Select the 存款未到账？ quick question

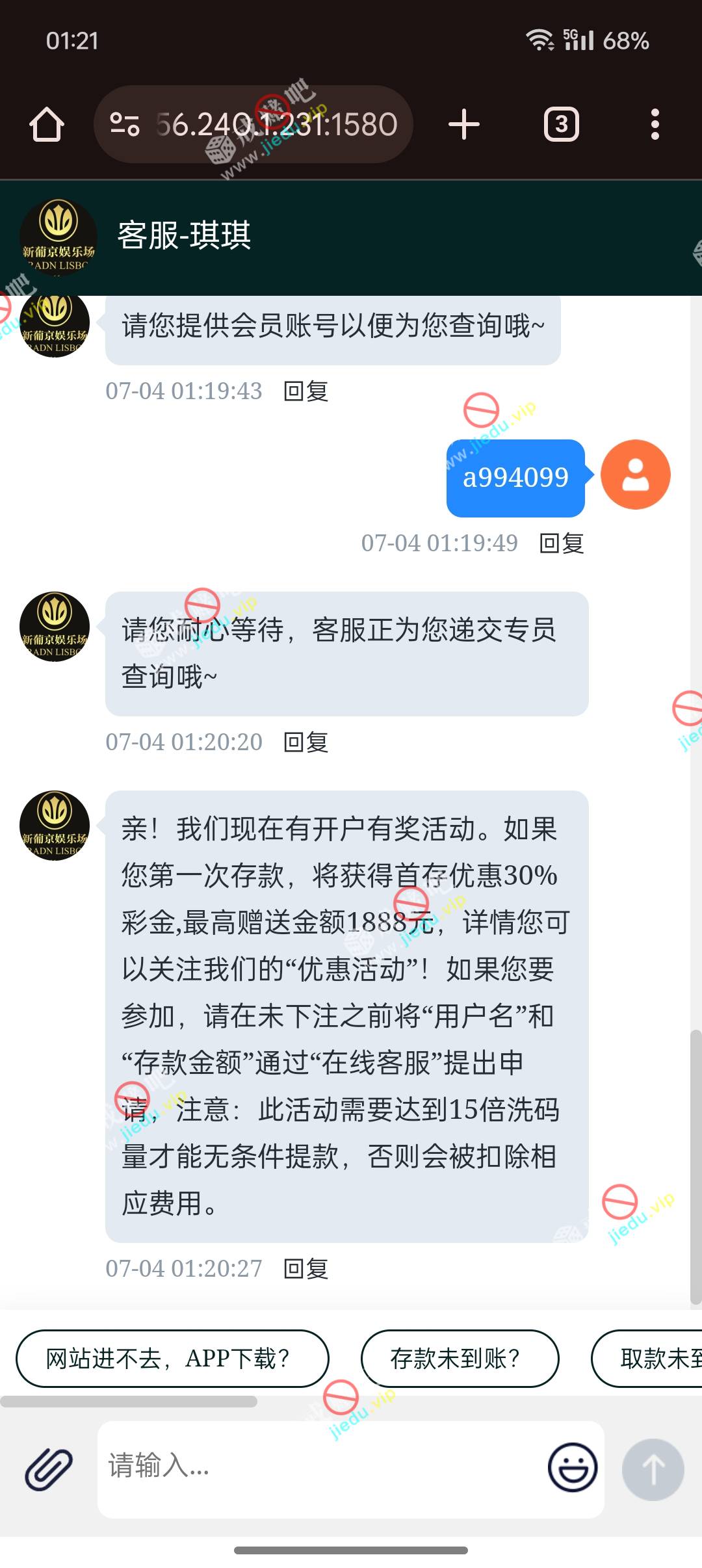(460, 1359)
